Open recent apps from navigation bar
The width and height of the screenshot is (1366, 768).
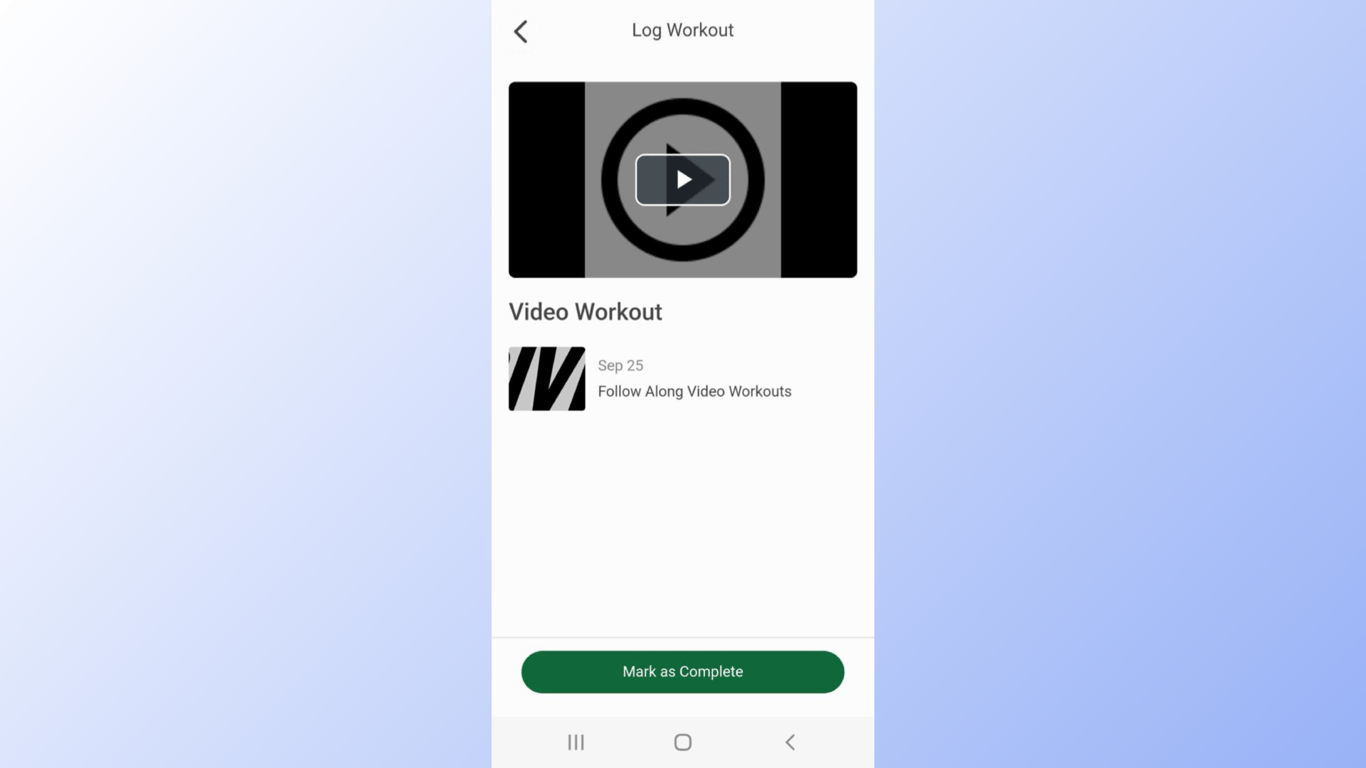pyautogui.click(x=576, y=742)
